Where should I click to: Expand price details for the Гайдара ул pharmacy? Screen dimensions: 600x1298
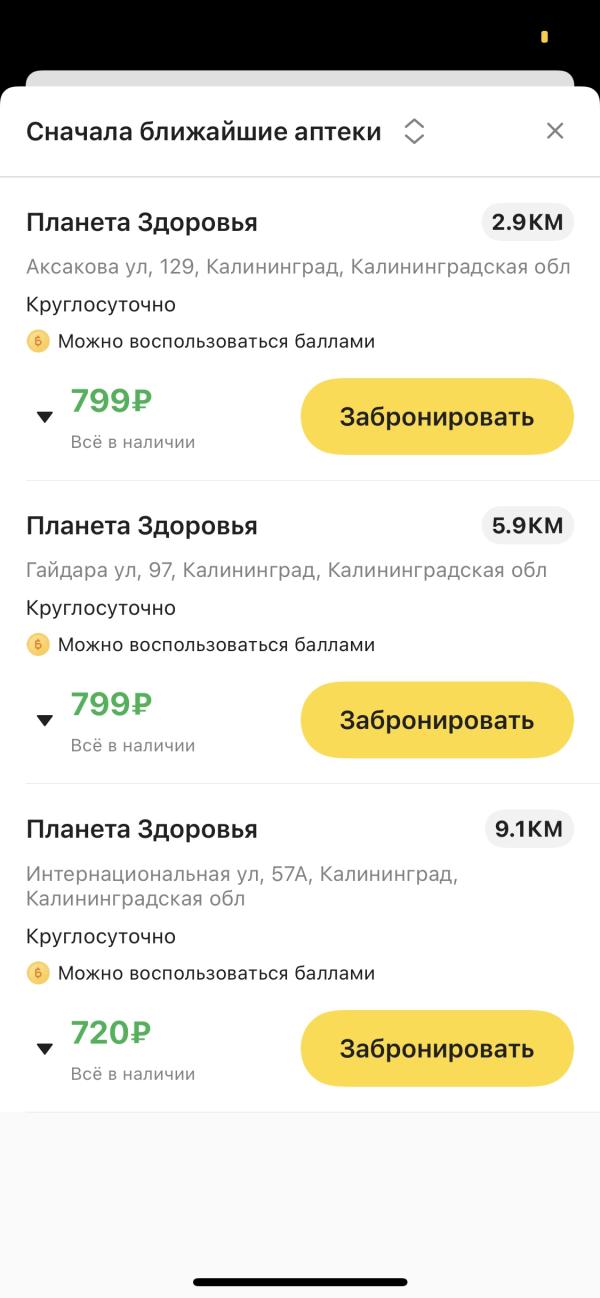44,720
